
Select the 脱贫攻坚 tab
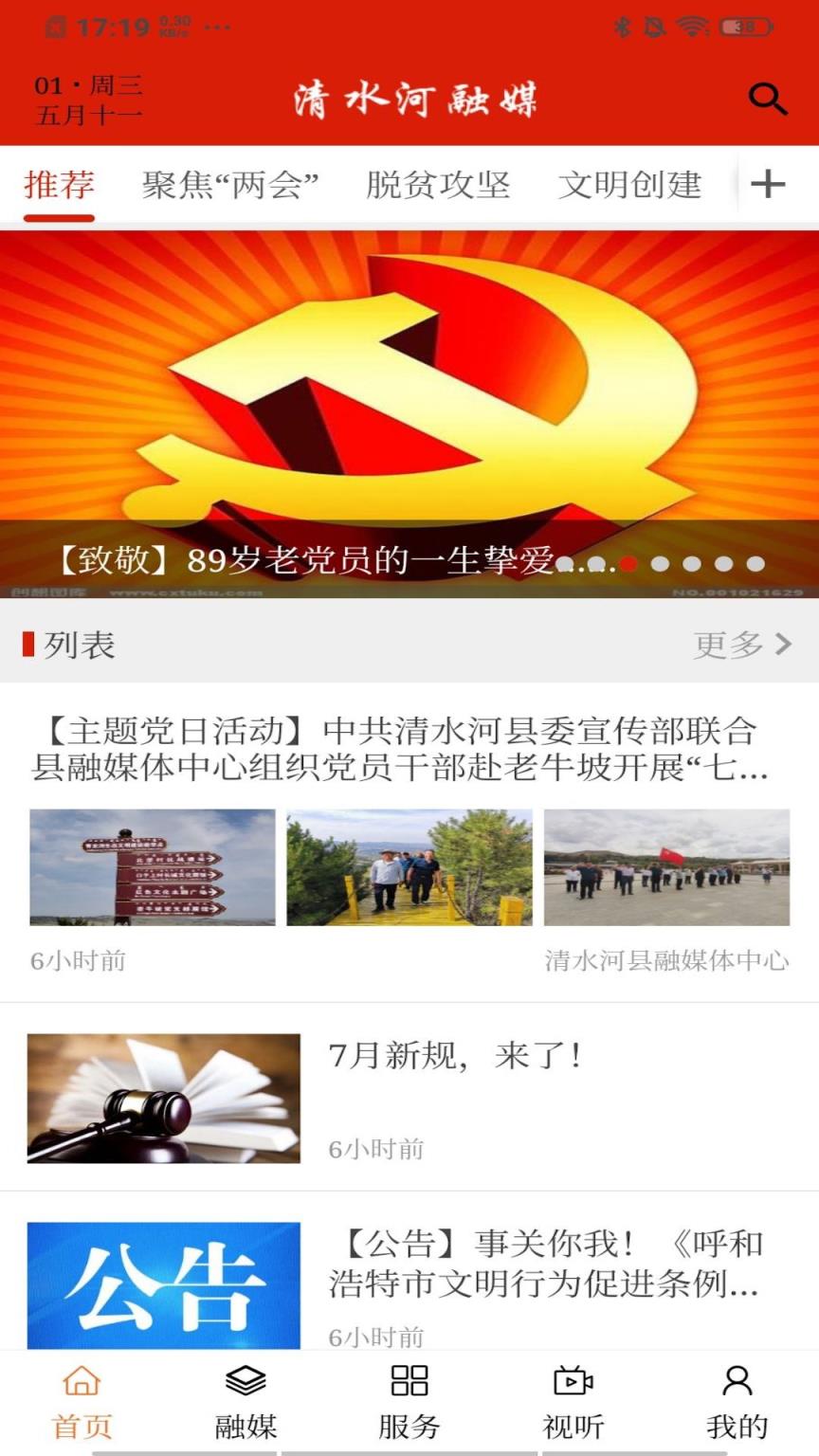click(x=438, y=187)
